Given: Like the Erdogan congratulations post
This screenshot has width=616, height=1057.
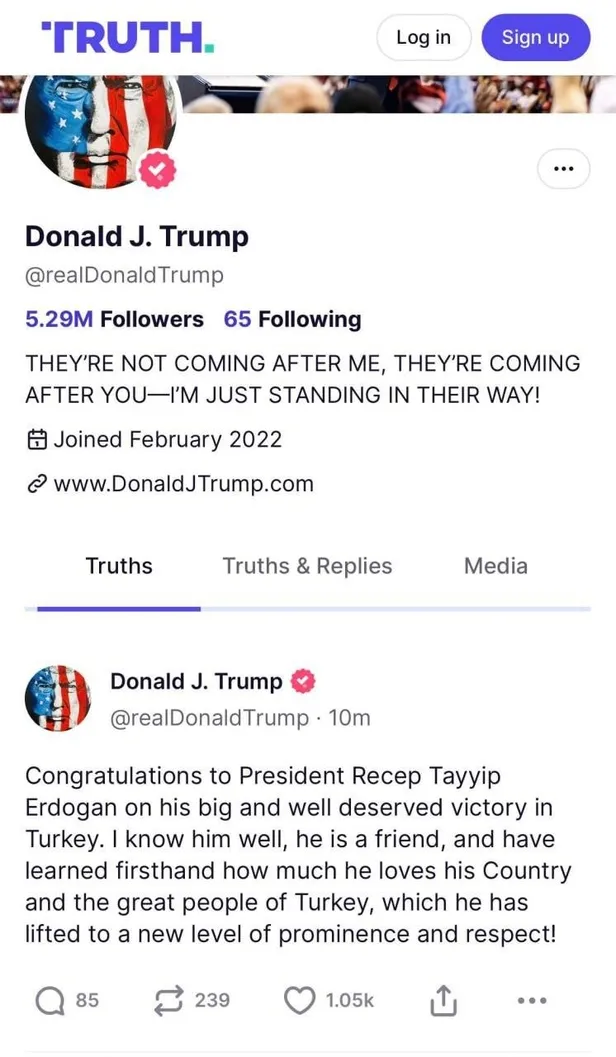Looking at the screenshot, I should (300, 1000).
